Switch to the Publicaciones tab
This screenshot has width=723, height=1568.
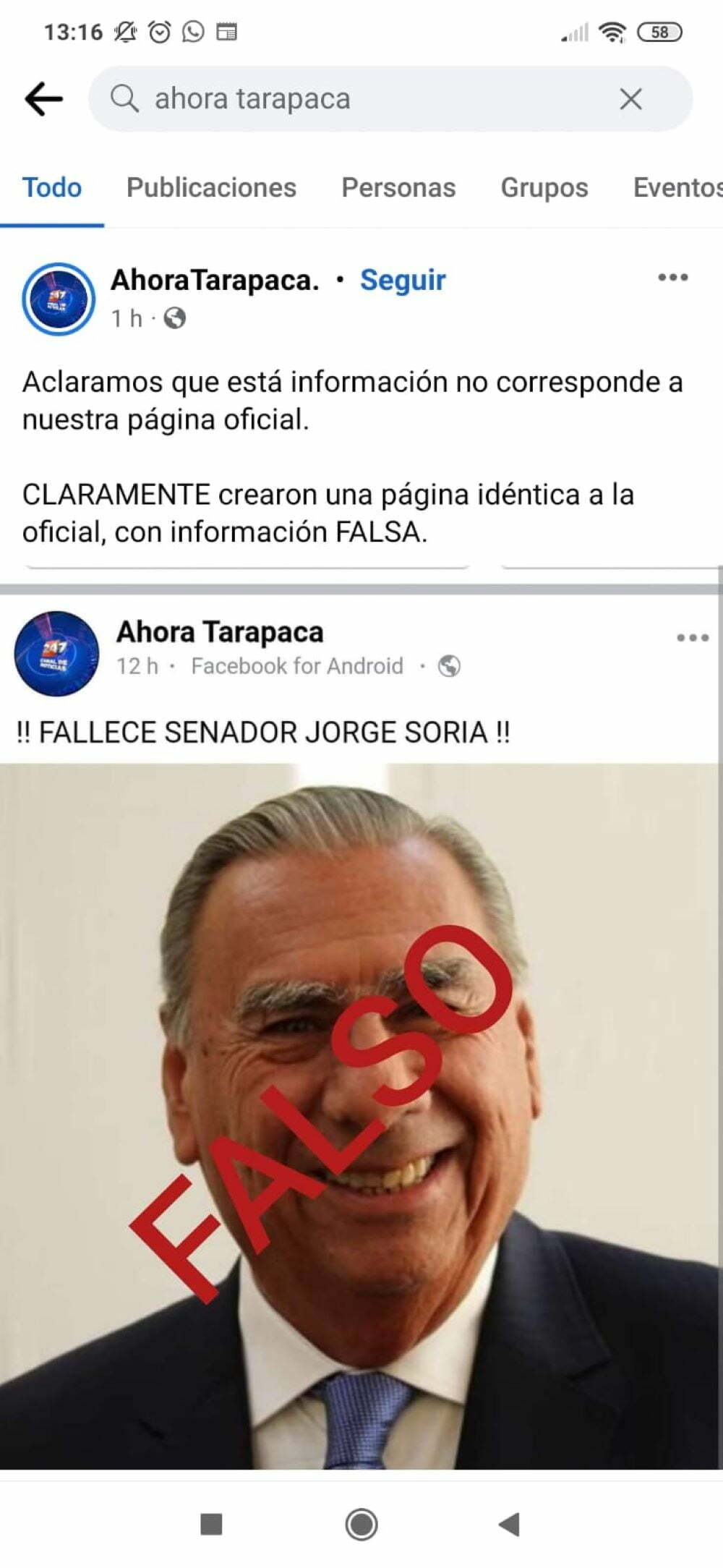211,188
